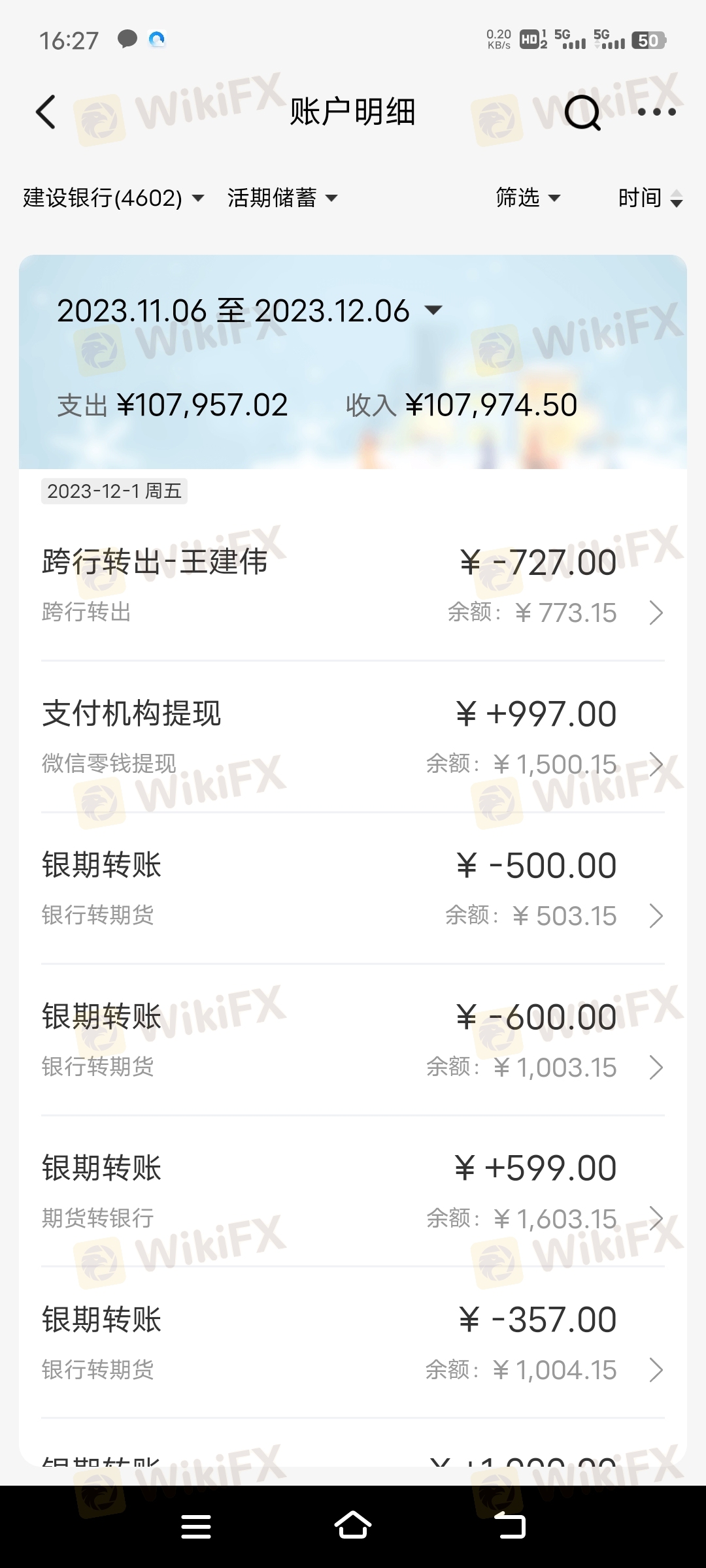Open the 银期转账 -600.00 transaction

point(353,1040)
